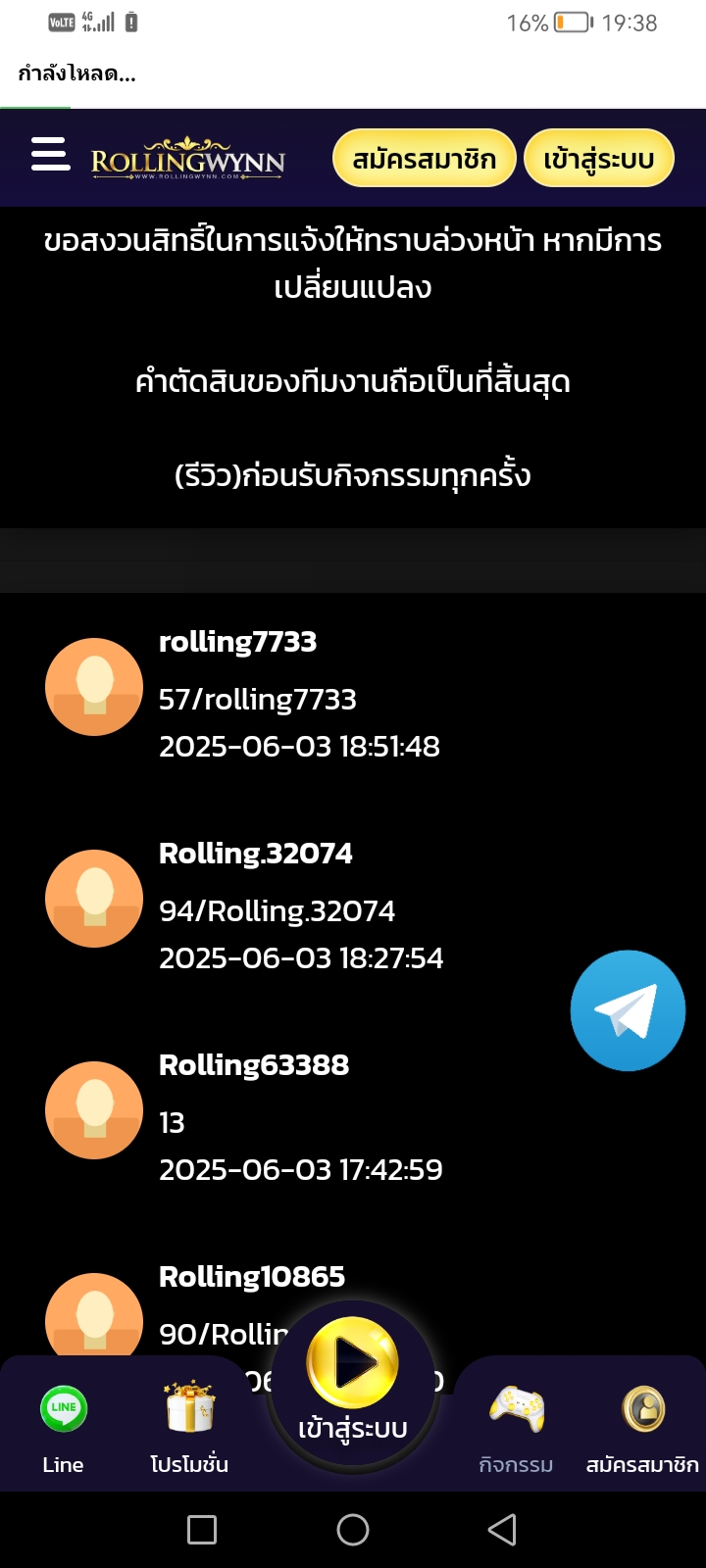Switch to the กิจกรรม tab
This screenshot has height=1568, width=706.
[x=516, y=1430]
